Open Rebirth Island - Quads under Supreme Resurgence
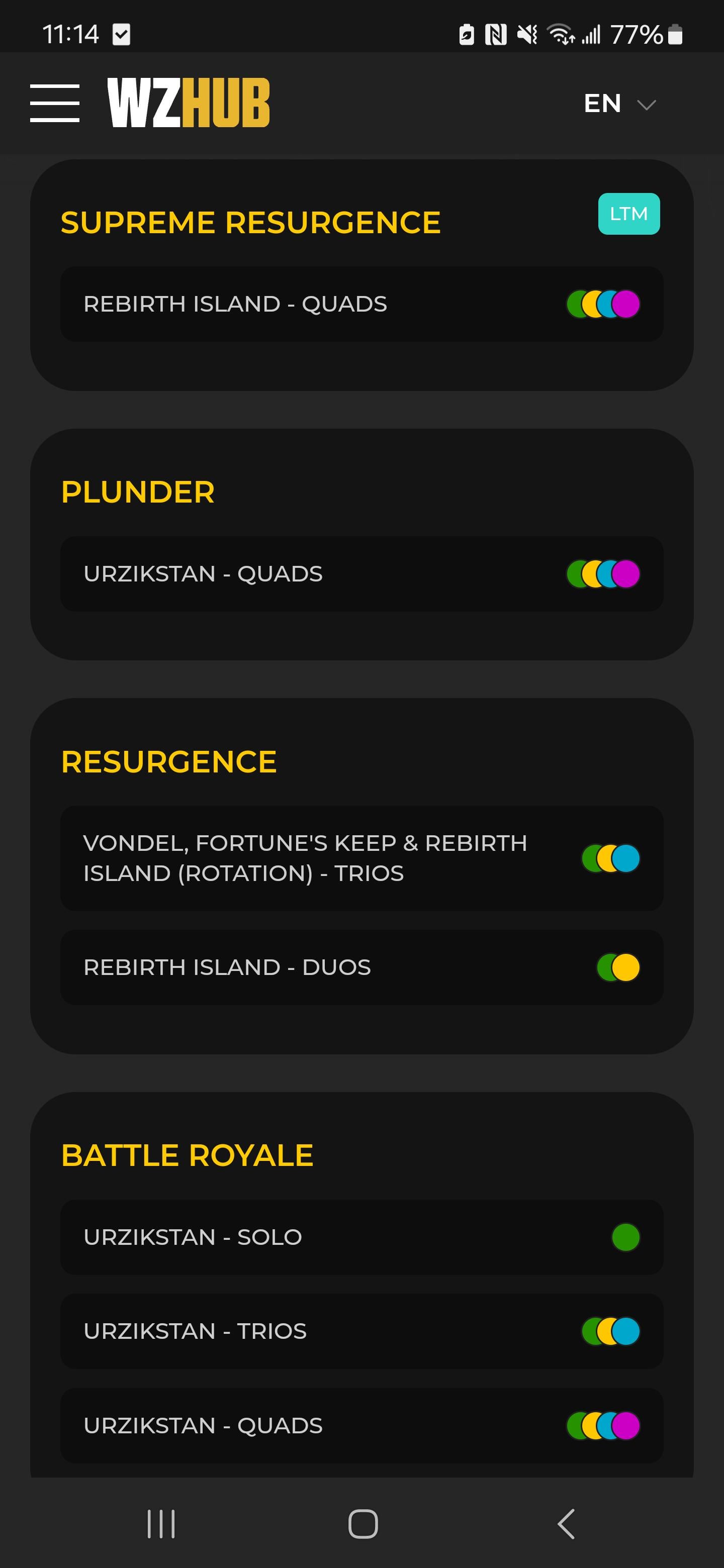The height and width of the screenshot is (1568, 724). coord(361,304)
